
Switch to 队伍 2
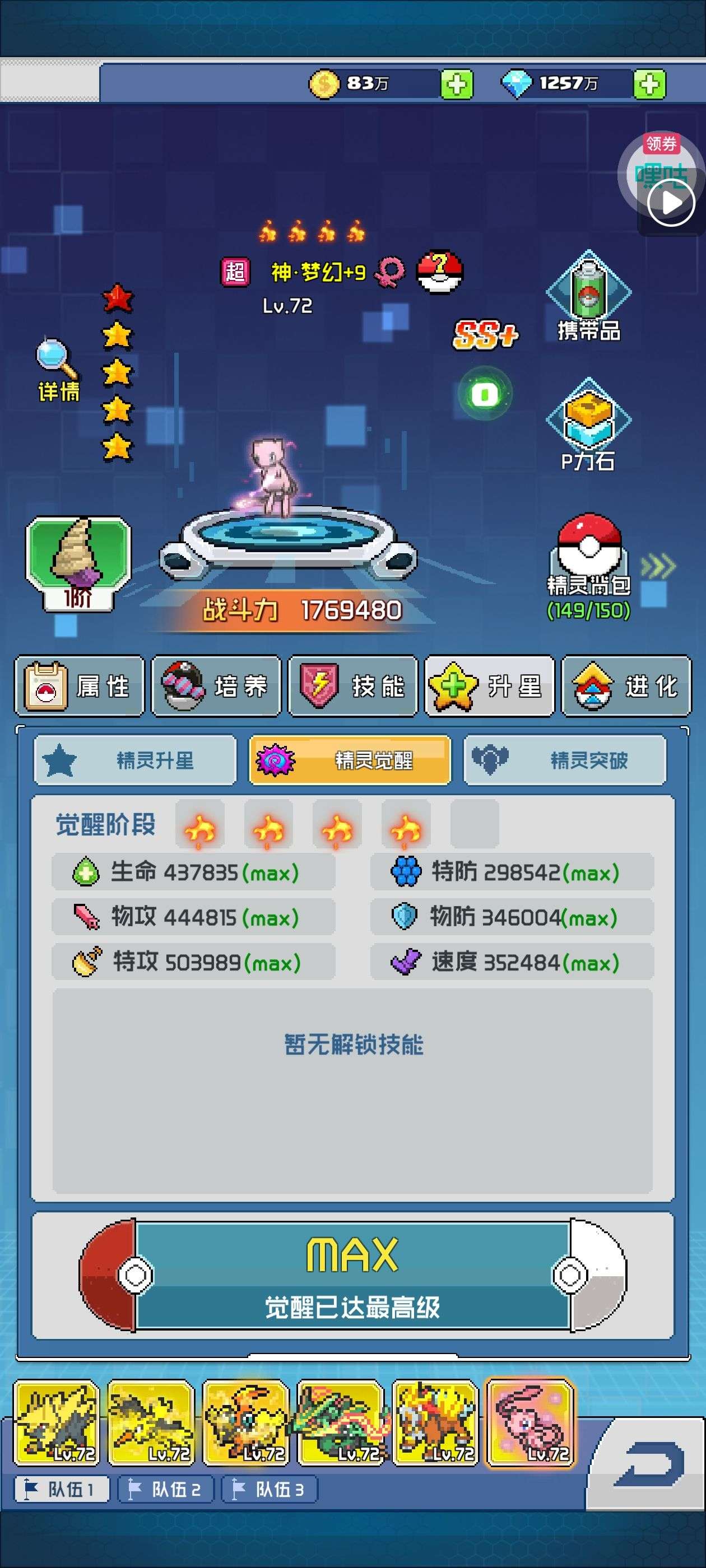(166, 1490)
